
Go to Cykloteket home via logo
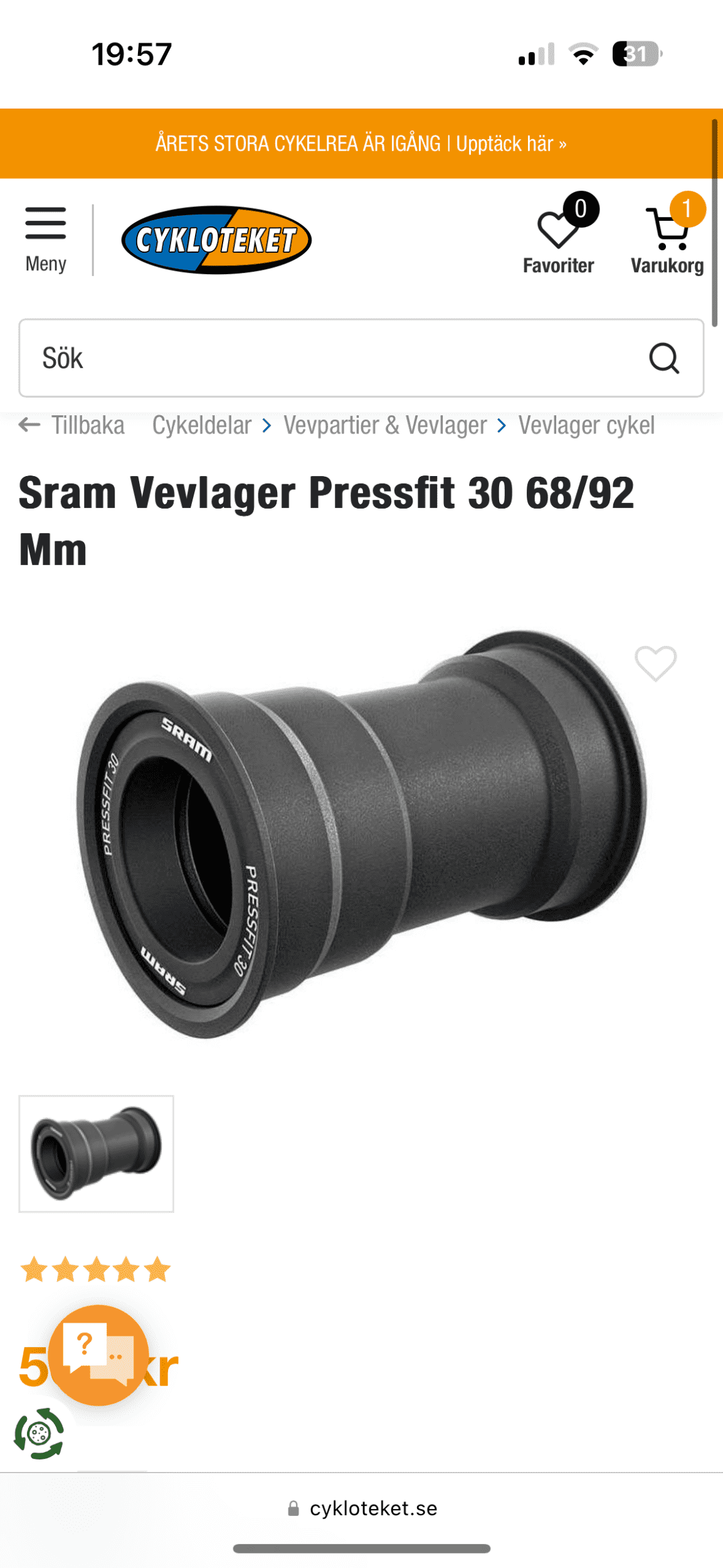click(x=216, y=240)
